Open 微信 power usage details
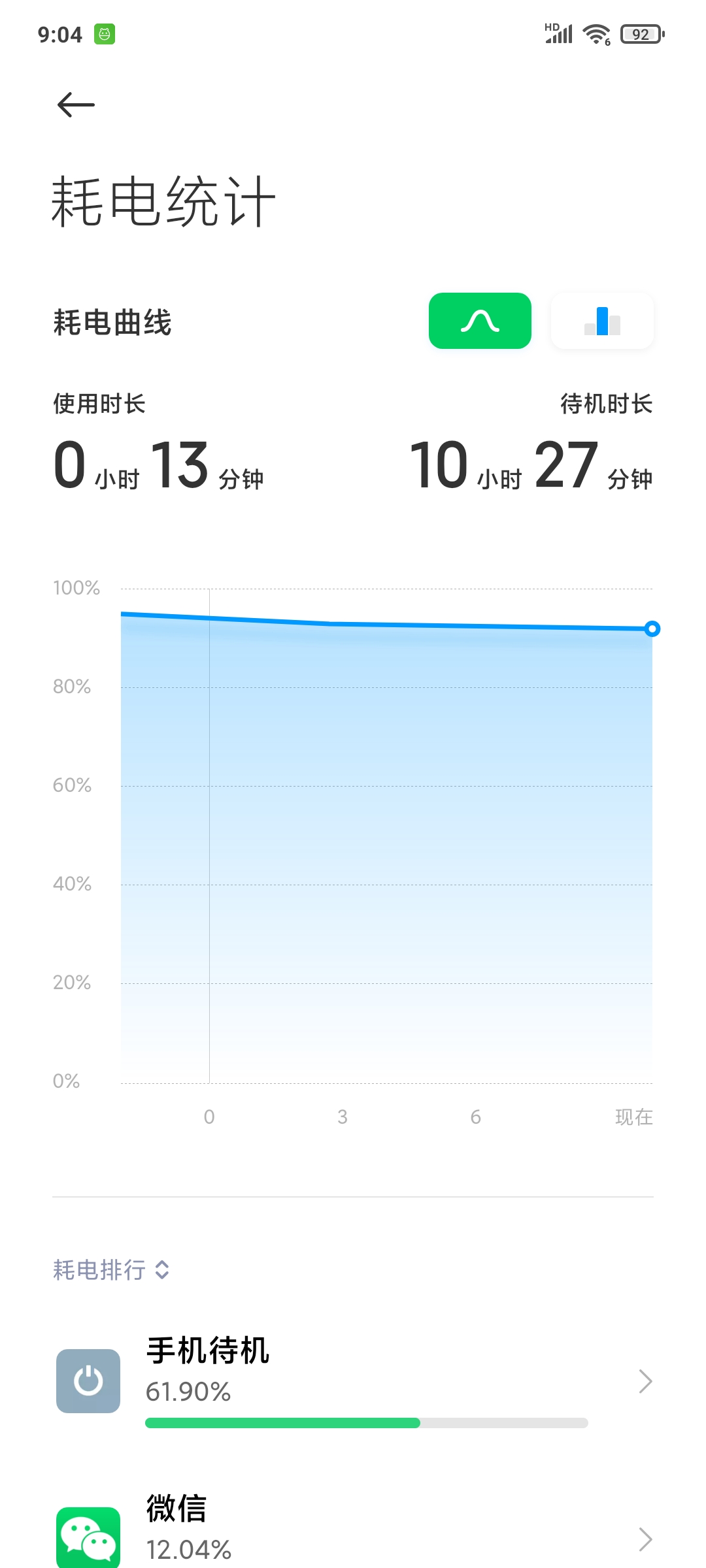706x1568 pixels. click(x=353, y=1529)
